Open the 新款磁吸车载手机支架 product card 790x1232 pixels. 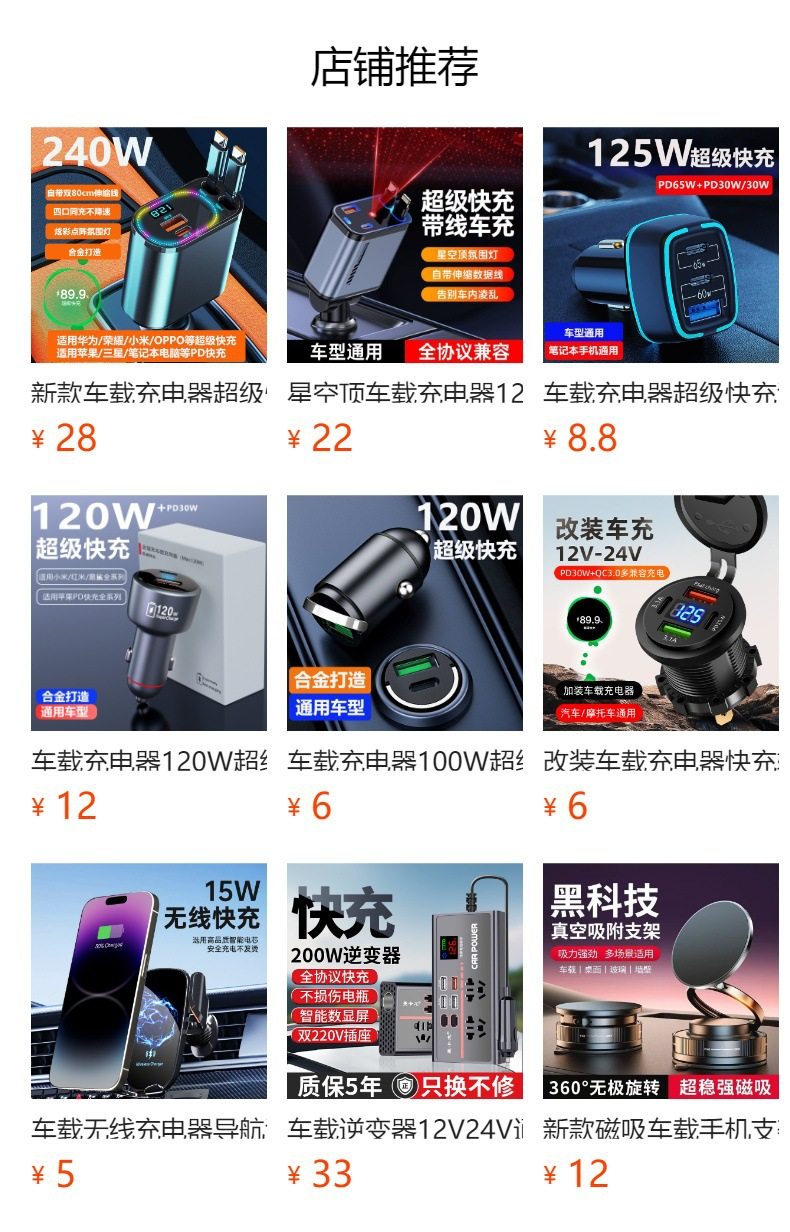(x=661, y=981)
